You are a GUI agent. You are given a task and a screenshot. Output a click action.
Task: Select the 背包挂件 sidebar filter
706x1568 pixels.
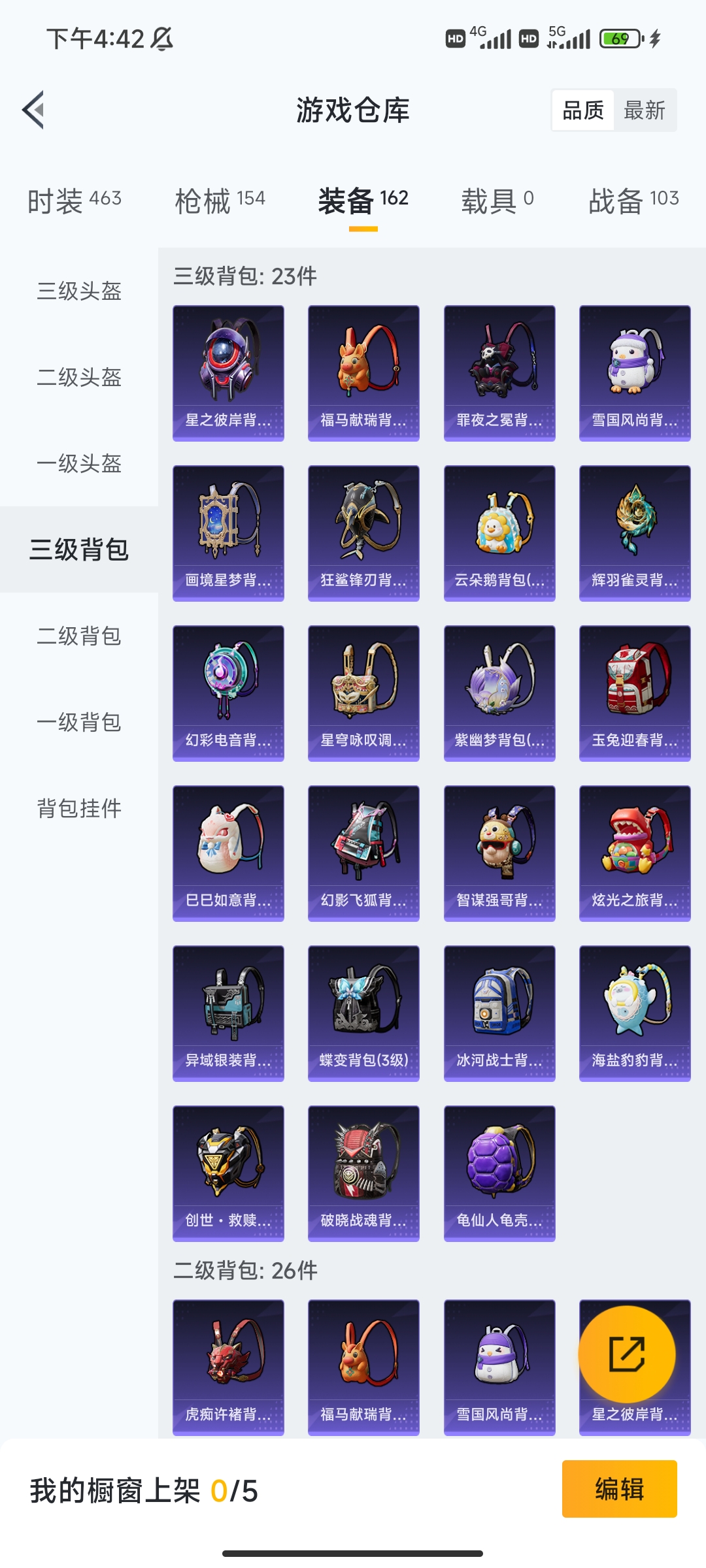coord(78,808)
